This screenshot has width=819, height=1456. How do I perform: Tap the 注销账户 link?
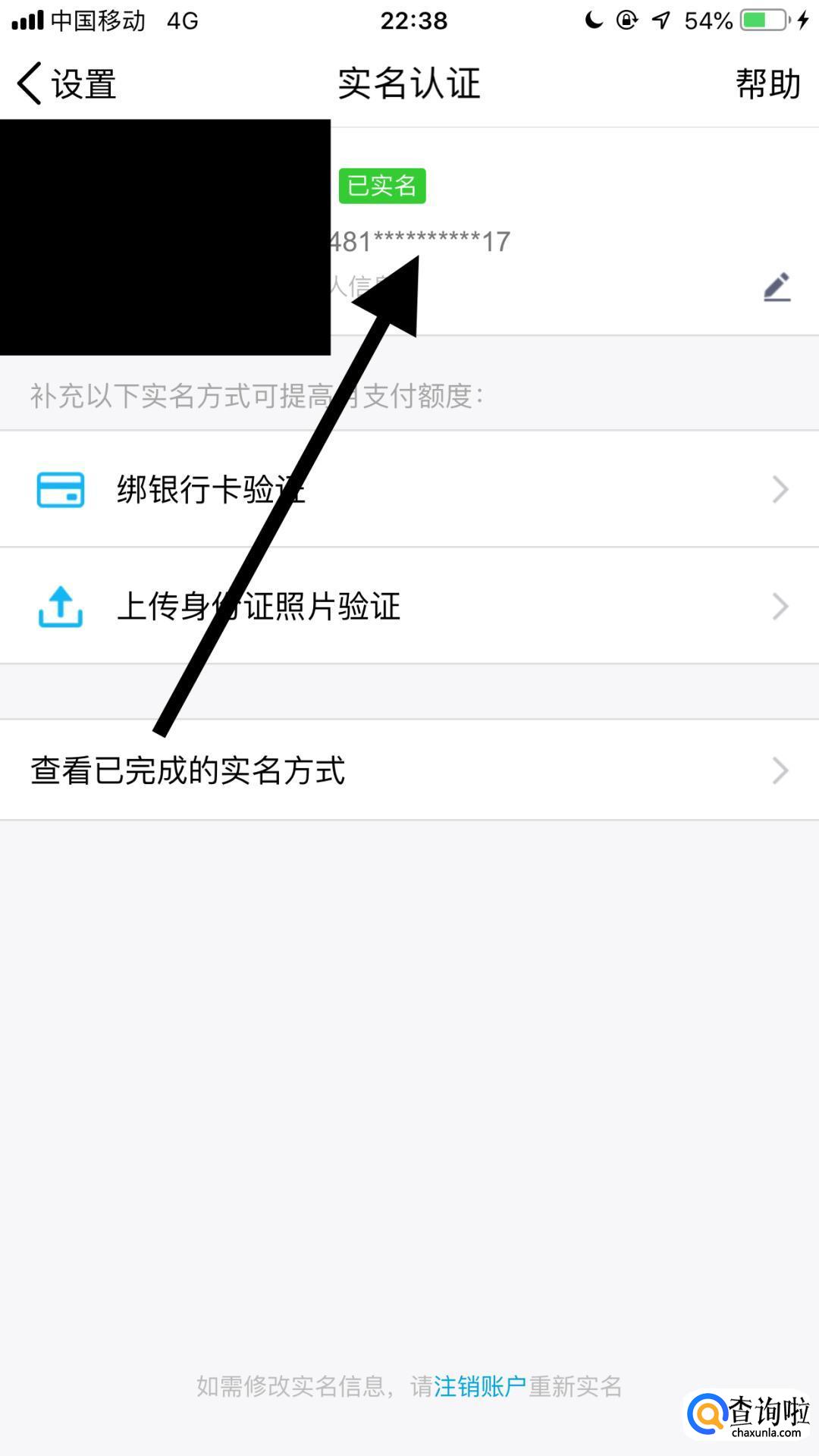479,1386
